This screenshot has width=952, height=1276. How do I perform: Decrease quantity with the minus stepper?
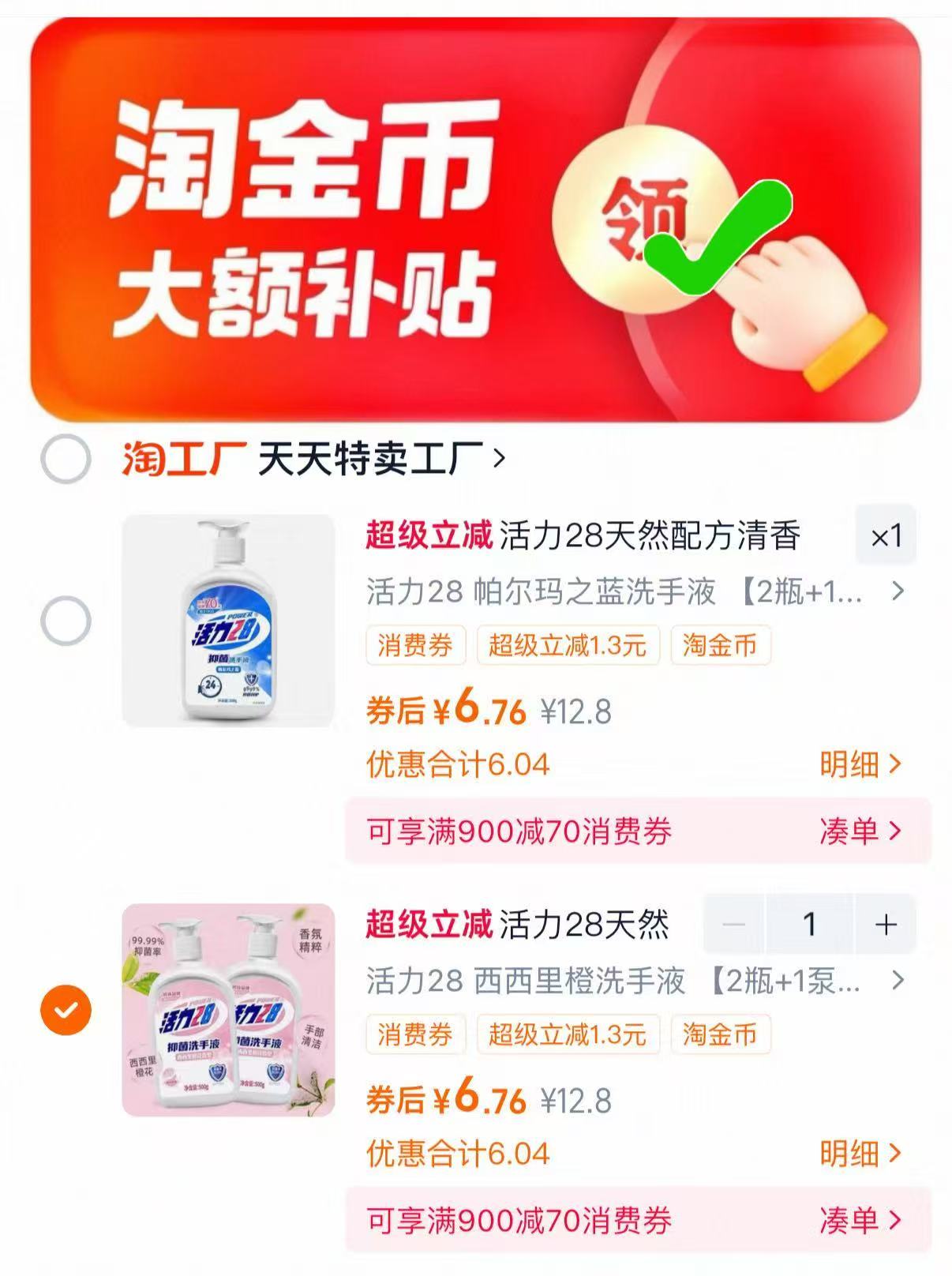734,925
